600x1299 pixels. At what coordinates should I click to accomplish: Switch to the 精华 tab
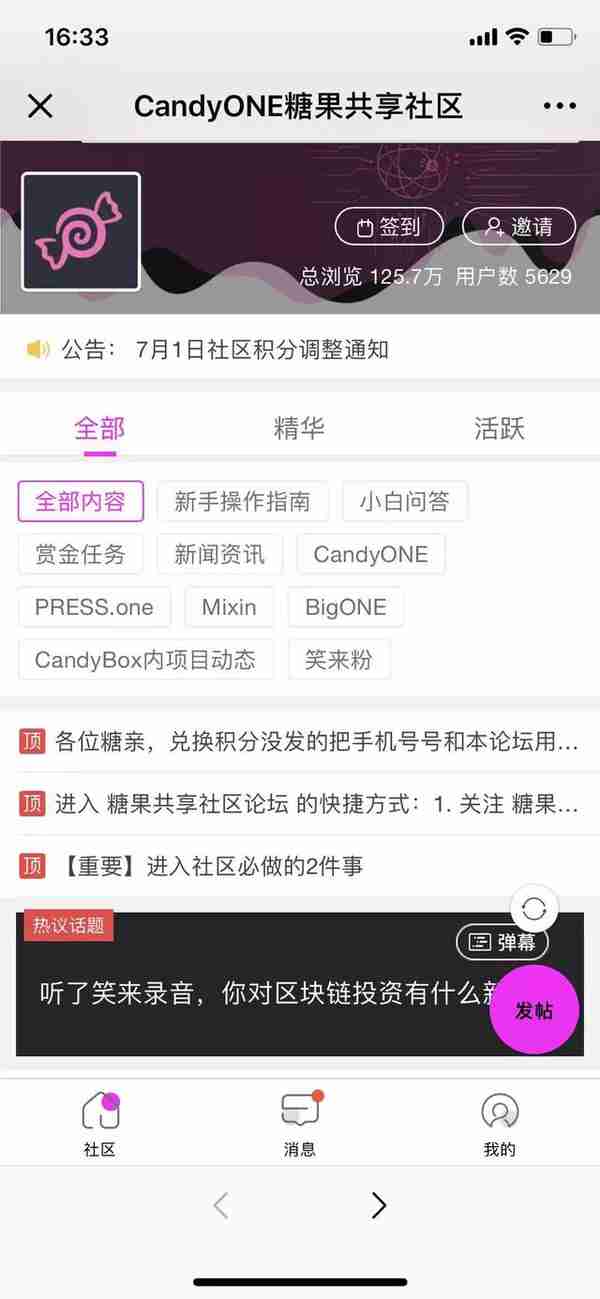point(299,429)
